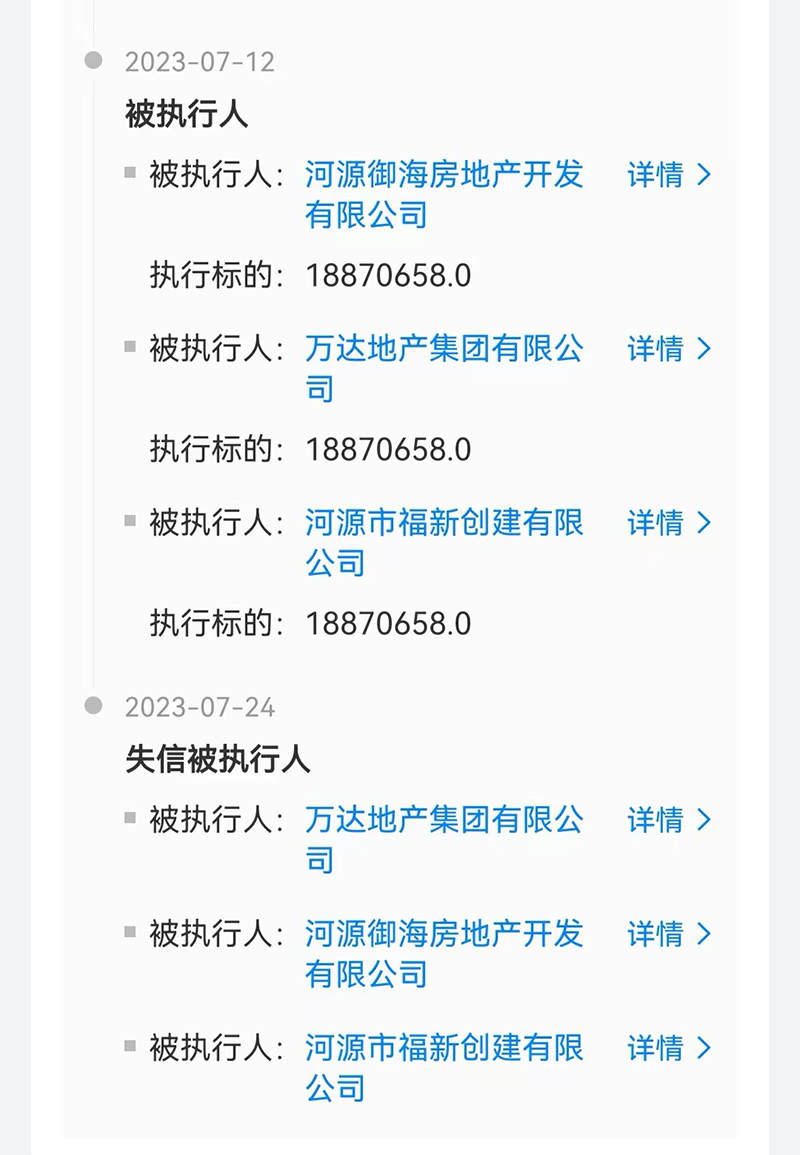View 详情 for 河源市福新创建 under 2023-07-12

[668, 524]
